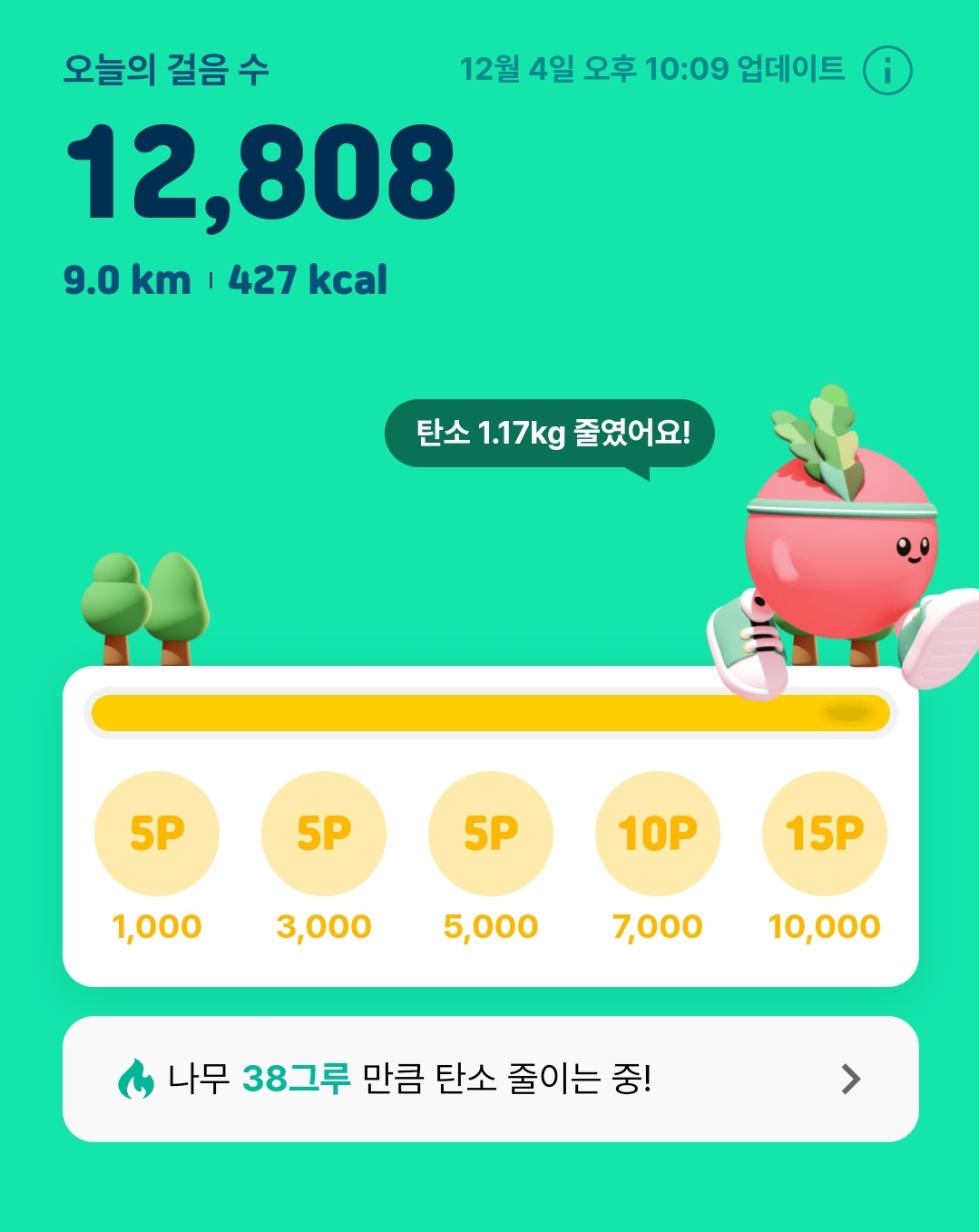The image size is (979, 1232).
Task: Collect the 5P badge for 3,000 steps
Action: pyautogui.click(x=324, y=834)
